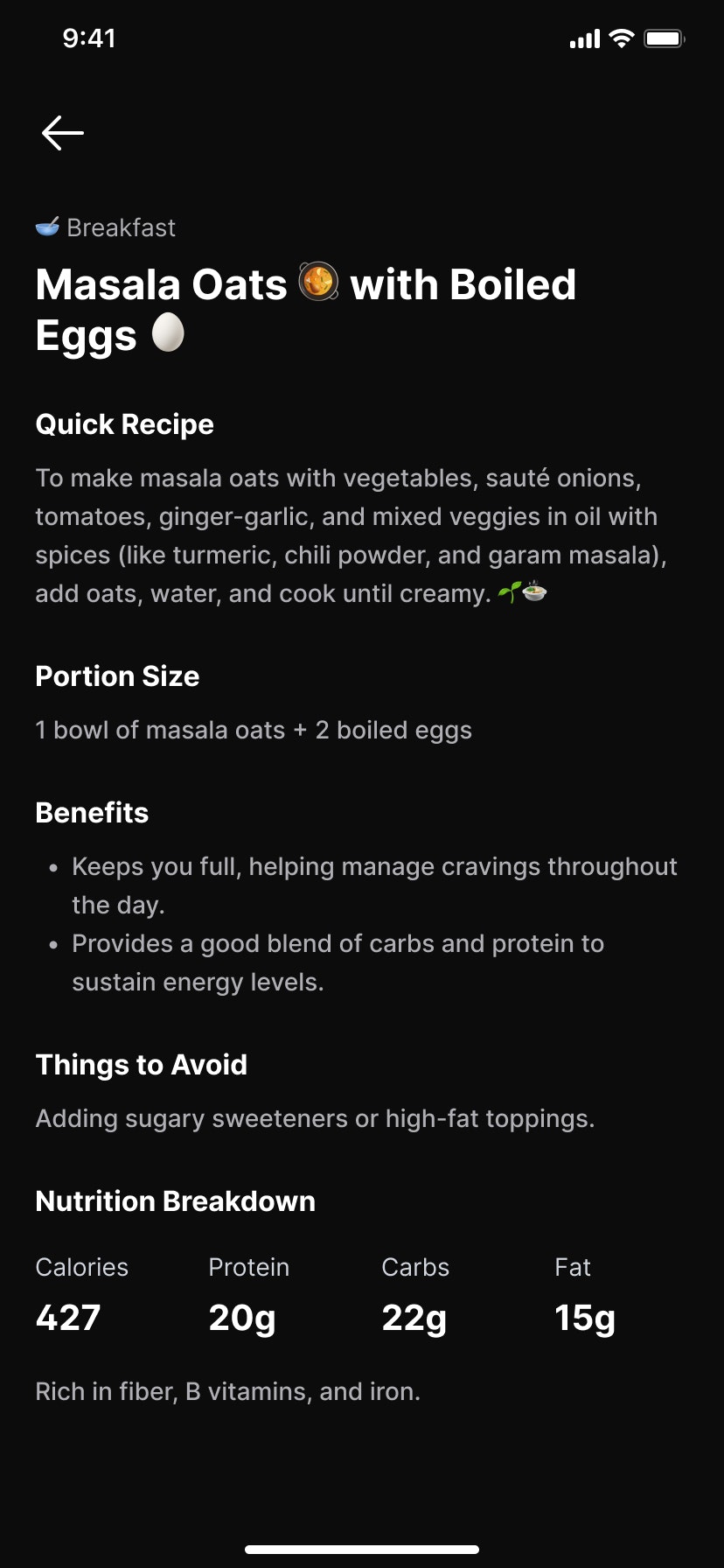724x1568 pixels.
Task: Tap the steaming bowl emoji ending the recipe
Action: point(533,591)
